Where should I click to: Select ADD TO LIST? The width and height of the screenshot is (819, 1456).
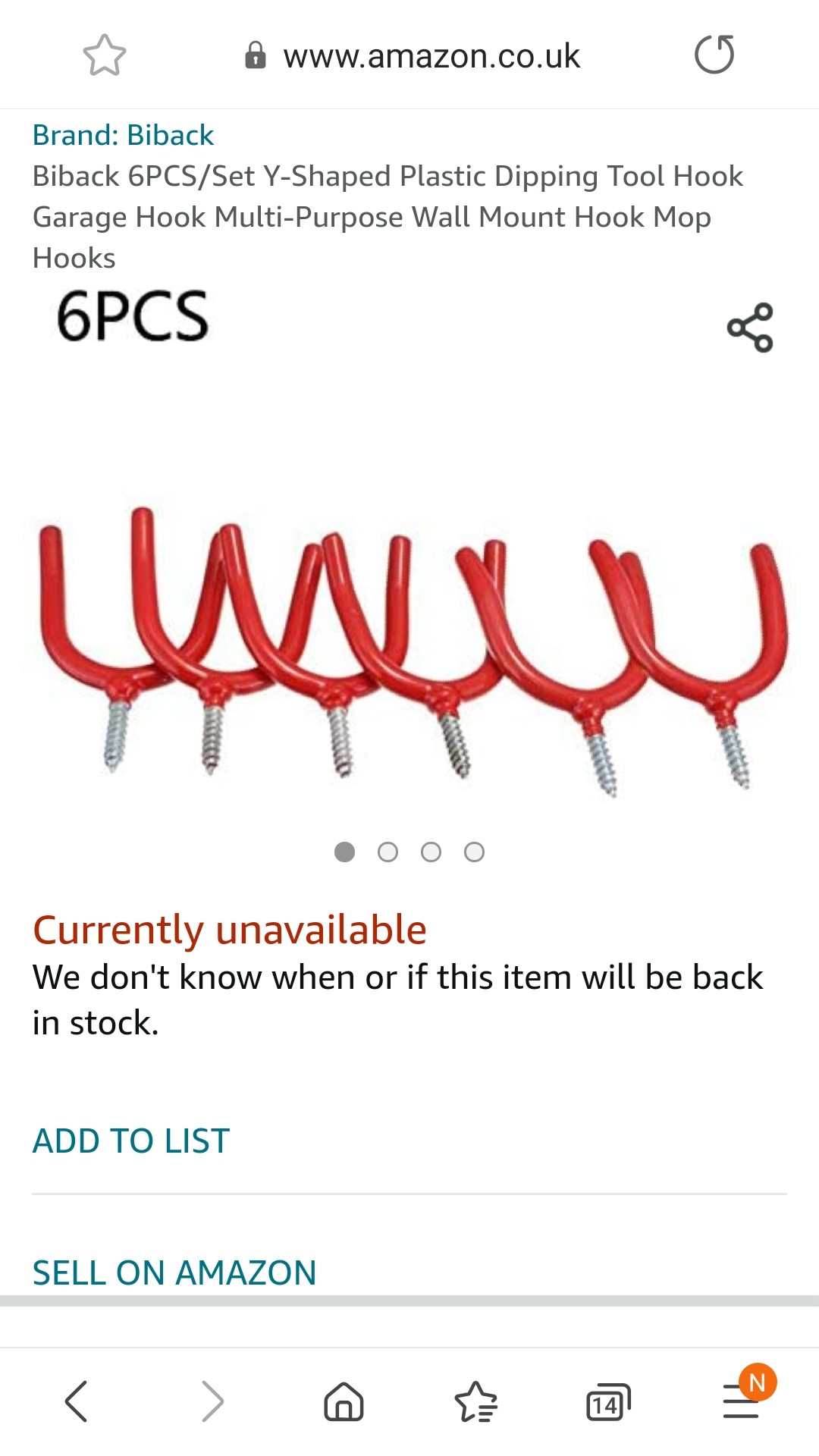(x=131, y=1141)
